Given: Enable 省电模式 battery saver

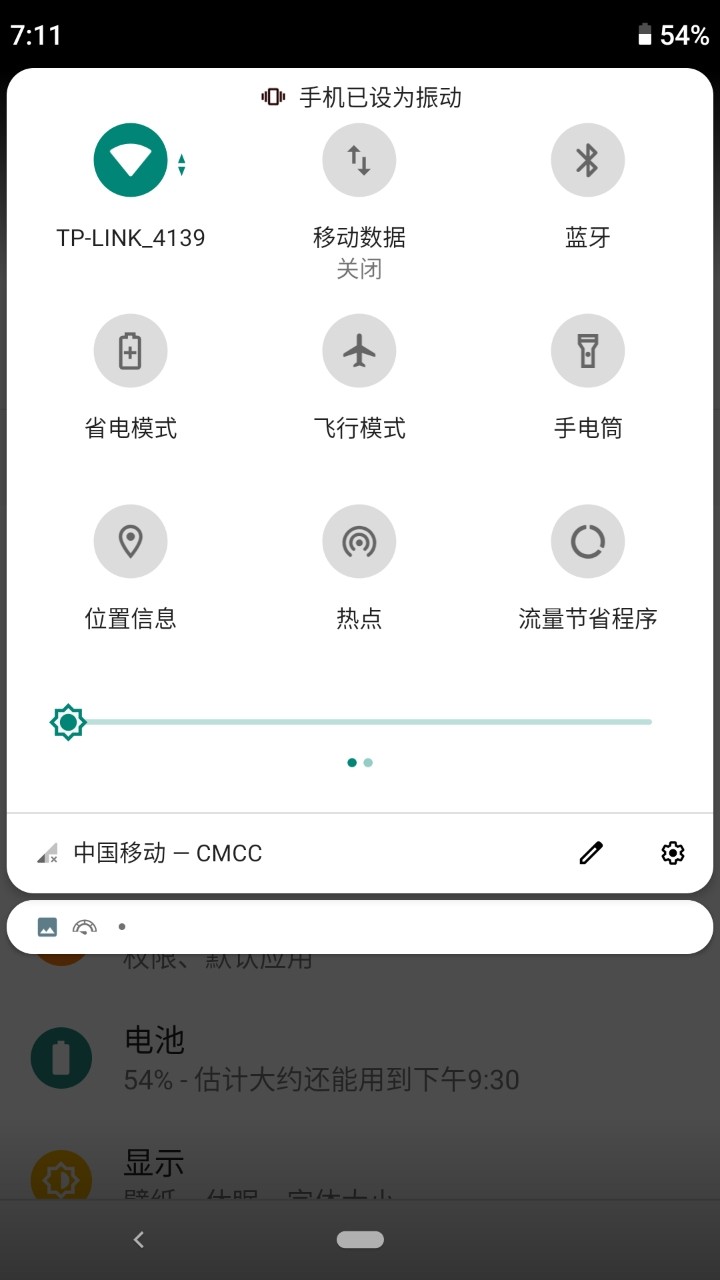Looking at the screenshot, I should [131, 350].
